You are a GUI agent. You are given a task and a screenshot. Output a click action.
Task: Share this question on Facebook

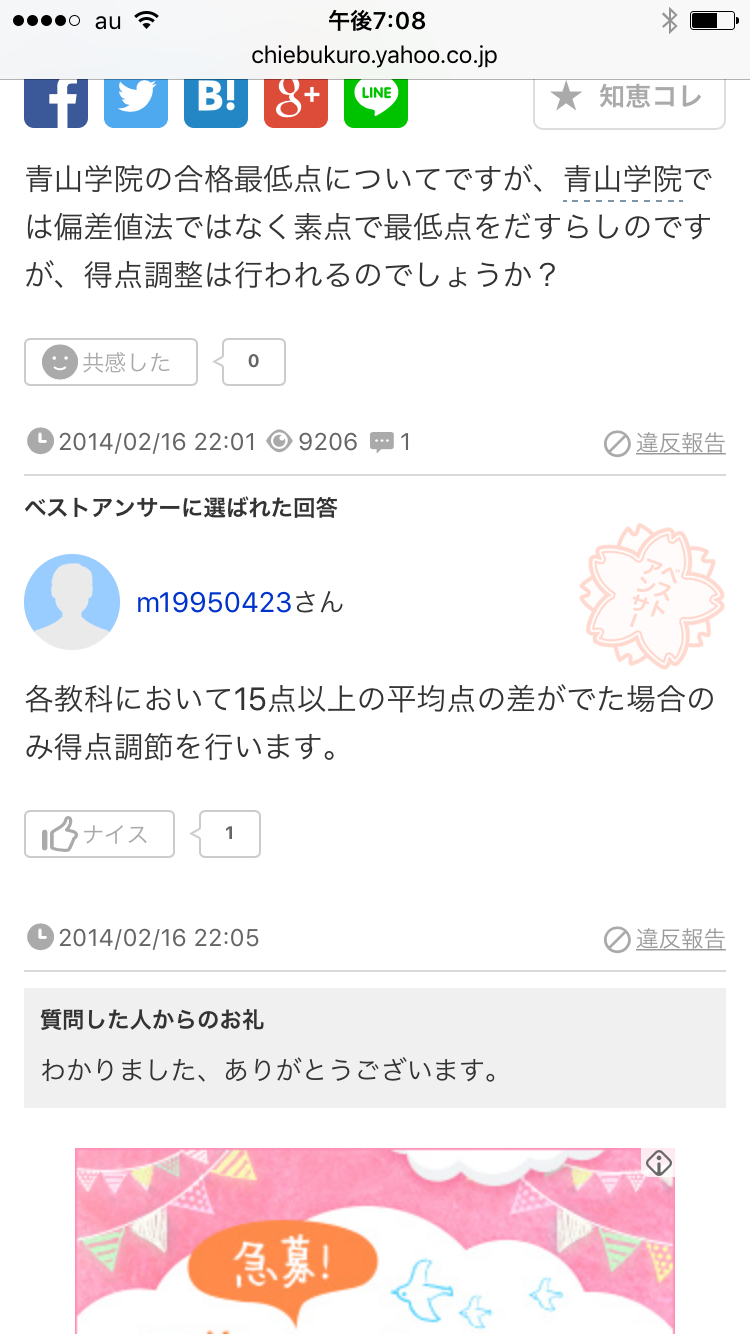(56, 100)
